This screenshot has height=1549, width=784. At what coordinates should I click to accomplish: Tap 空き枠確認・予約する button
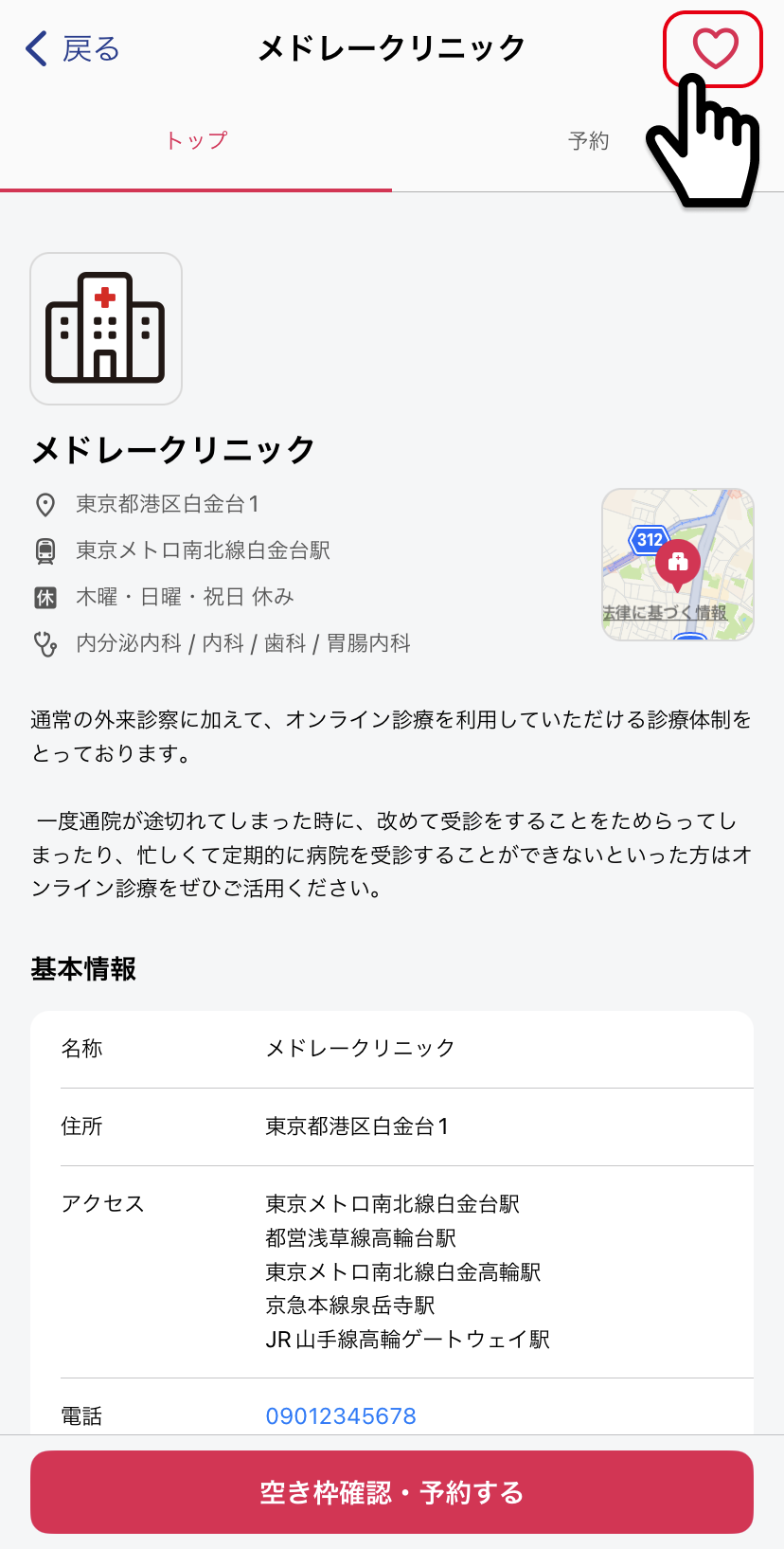[x=392, y=1492]
